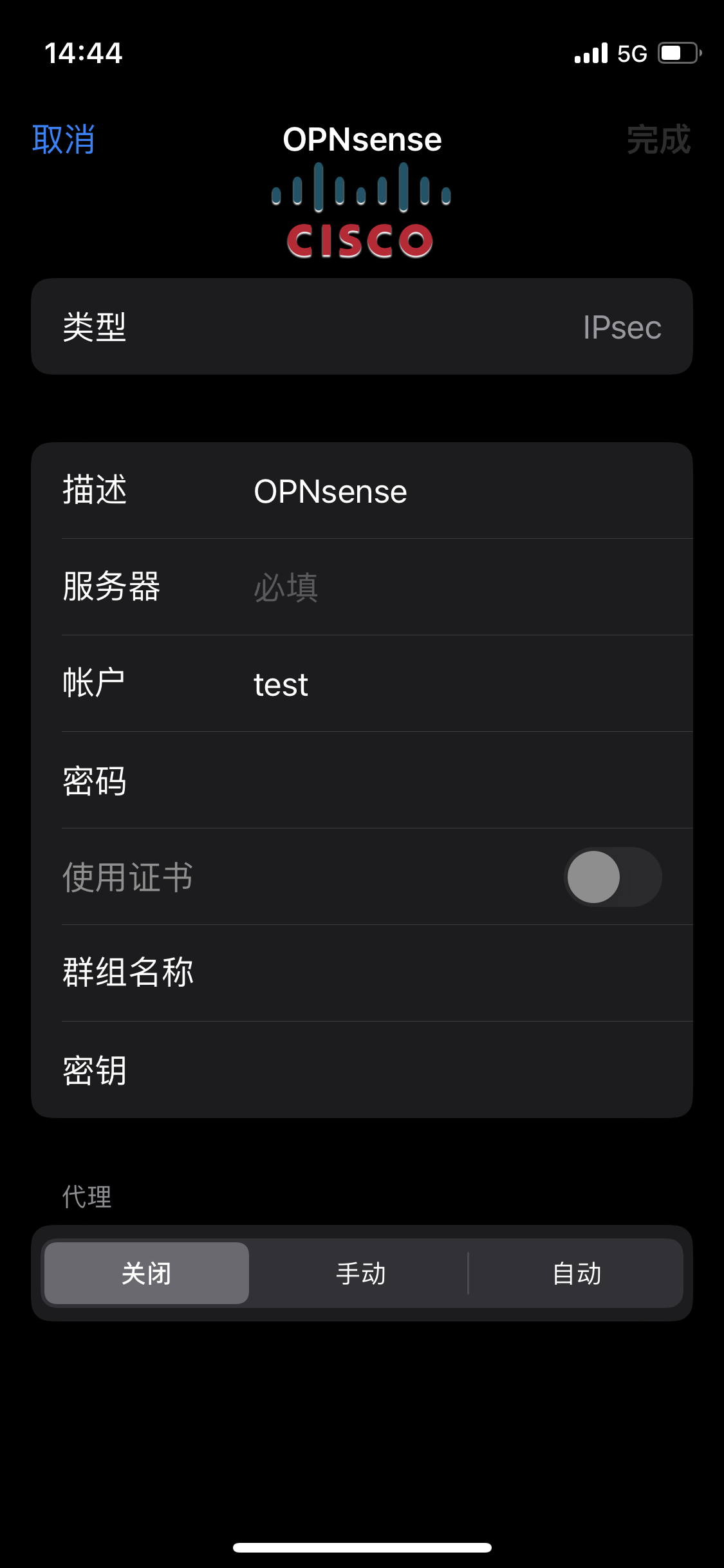Open the 类型 row showing IPsec
Viewport: 724px width, 1568px height.
click(362, 327)
